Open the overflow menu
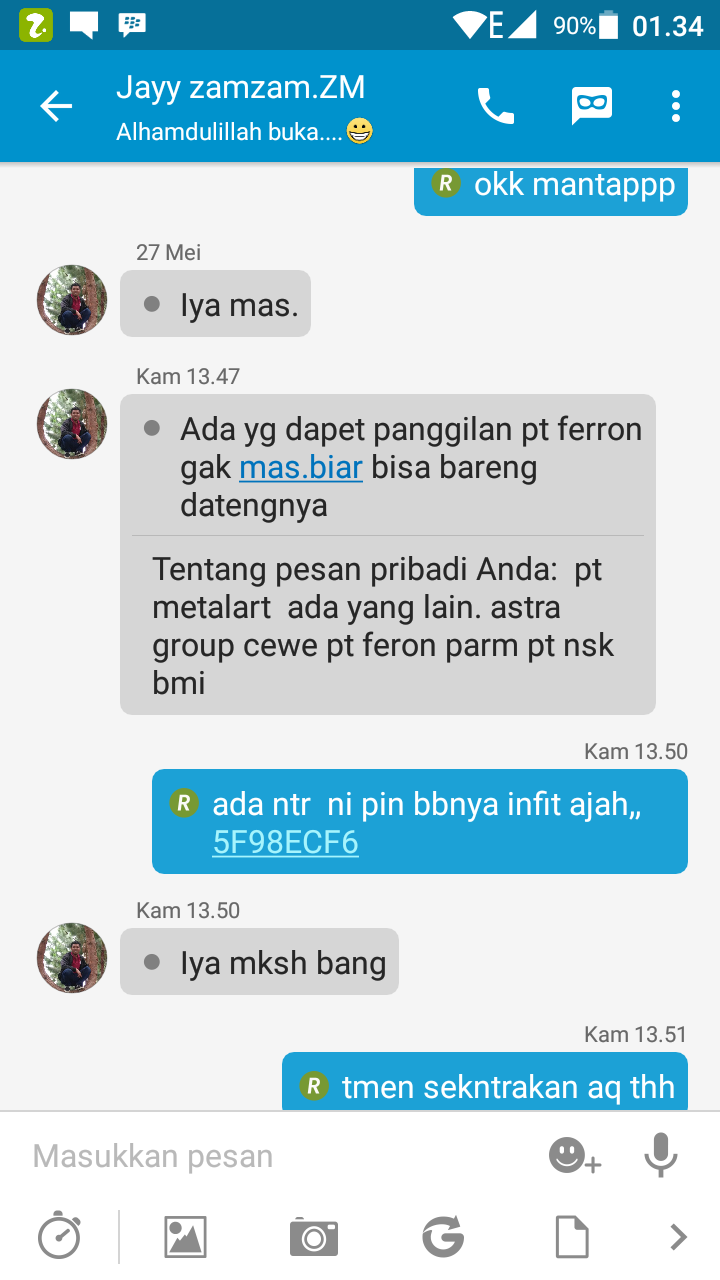This screenshot has width=720, height=1280. pos(676,106)
